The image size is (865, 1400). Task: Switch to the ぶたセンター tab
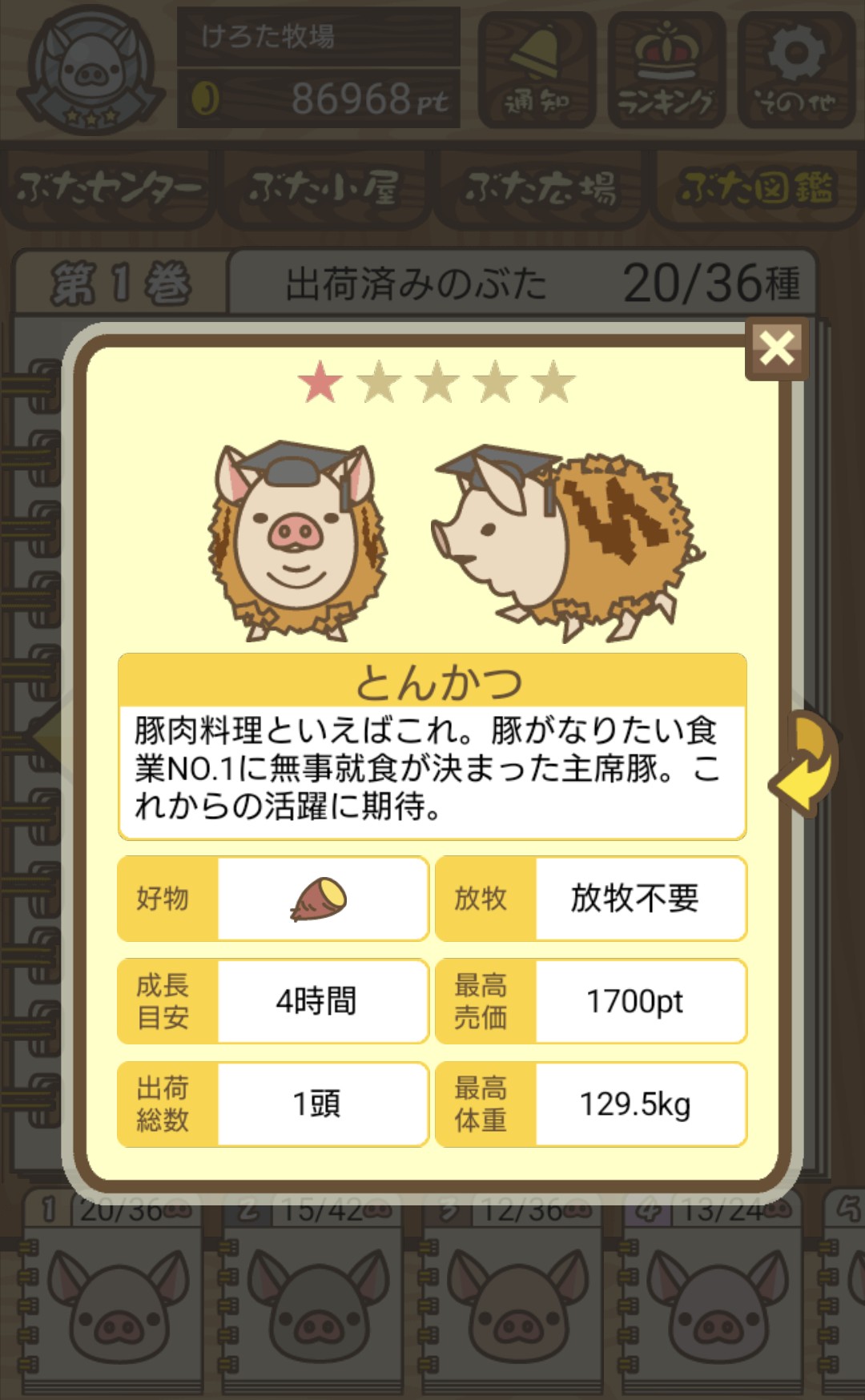tap(108, 189)
